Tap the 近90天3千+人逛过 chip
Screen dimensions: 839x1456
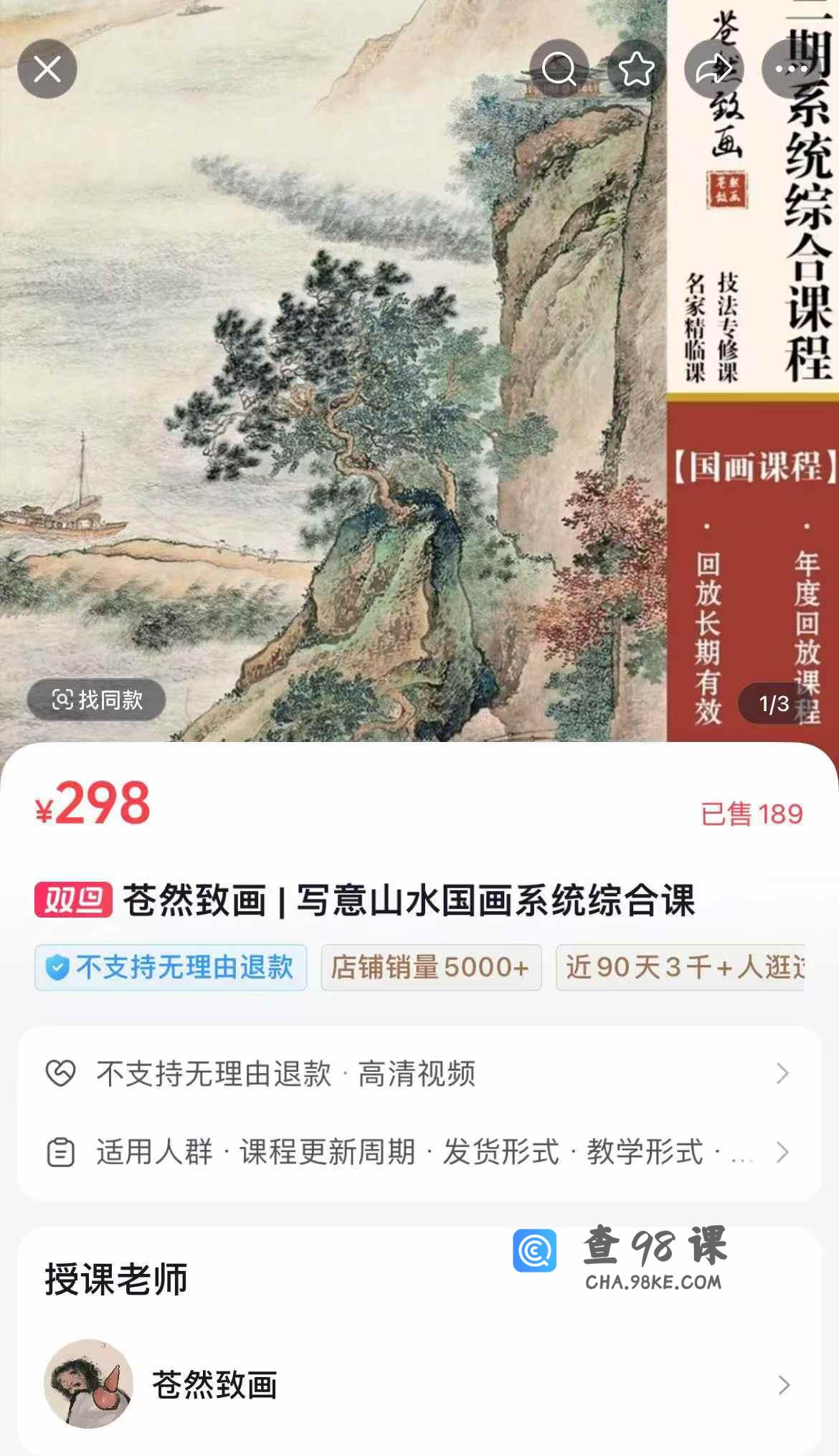(681, 967)
